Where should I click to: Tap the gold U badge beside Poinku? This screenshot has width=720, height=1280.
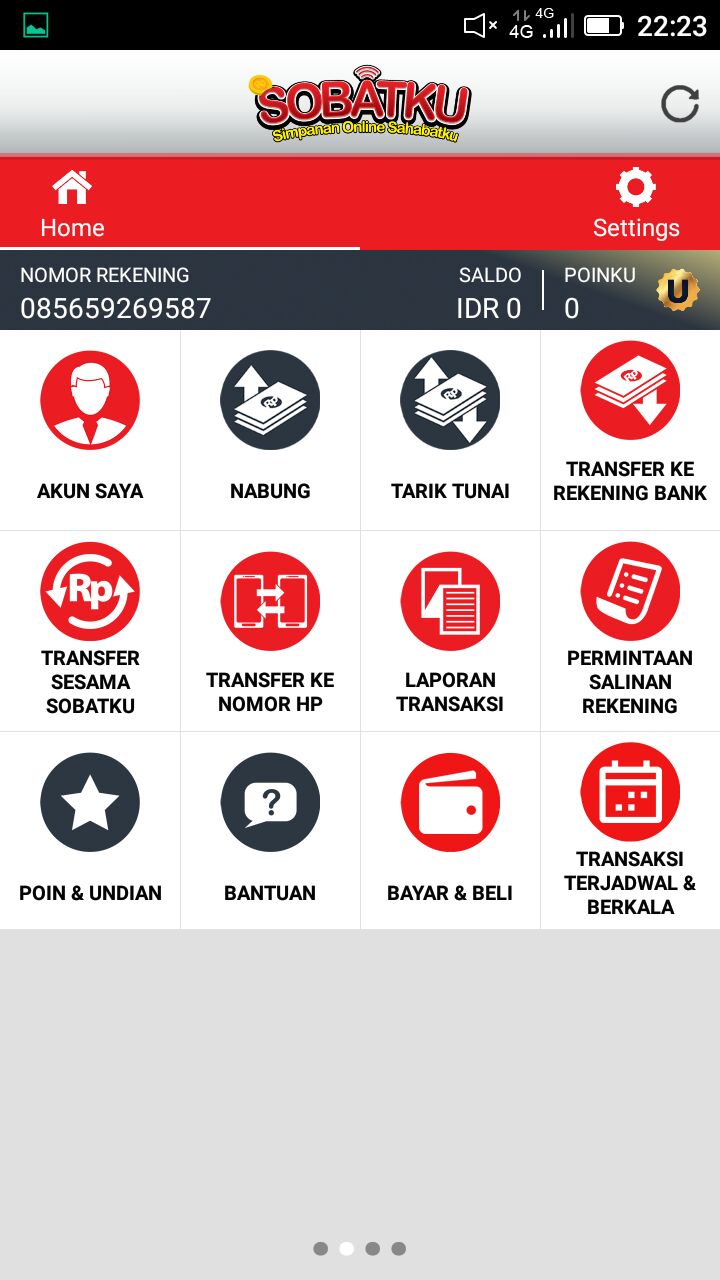click(x=677, y=291)
